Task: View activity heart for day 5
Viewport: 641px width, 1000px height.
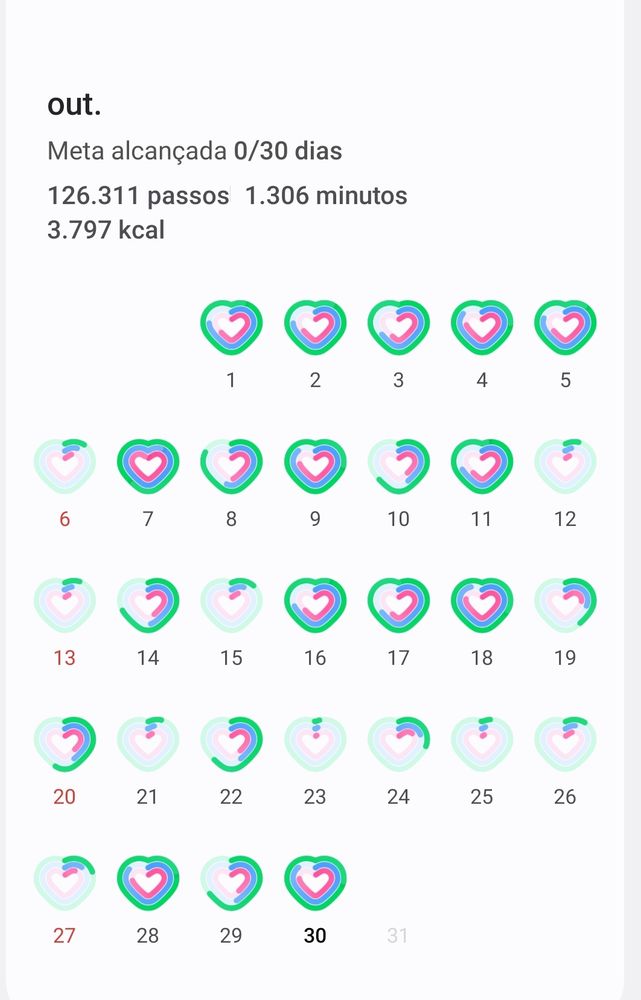Action: pos(565,328)
